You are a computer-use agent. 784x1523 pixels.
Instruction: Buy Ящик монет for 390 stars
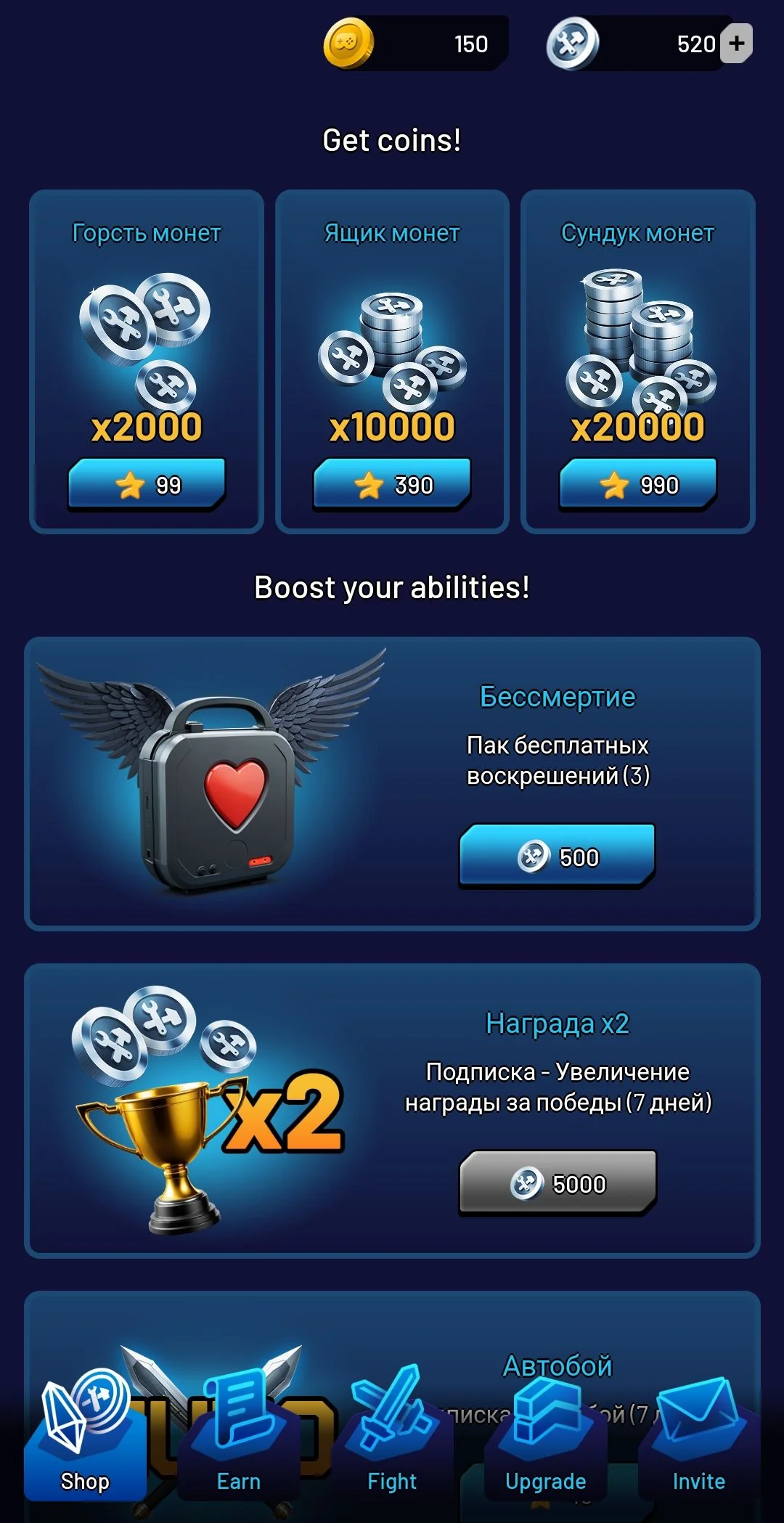pos(392,484)
